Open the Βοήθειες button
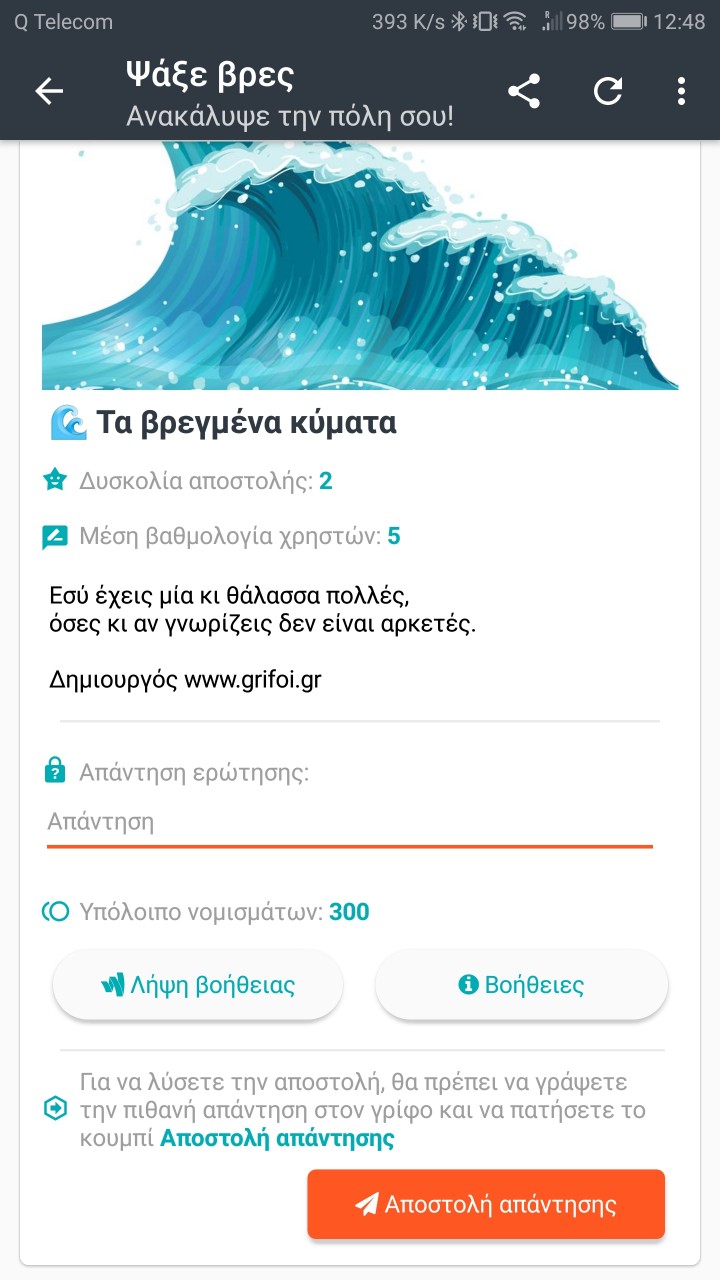The width and height of the screenshot is (720, 1280). click(521, 985)
